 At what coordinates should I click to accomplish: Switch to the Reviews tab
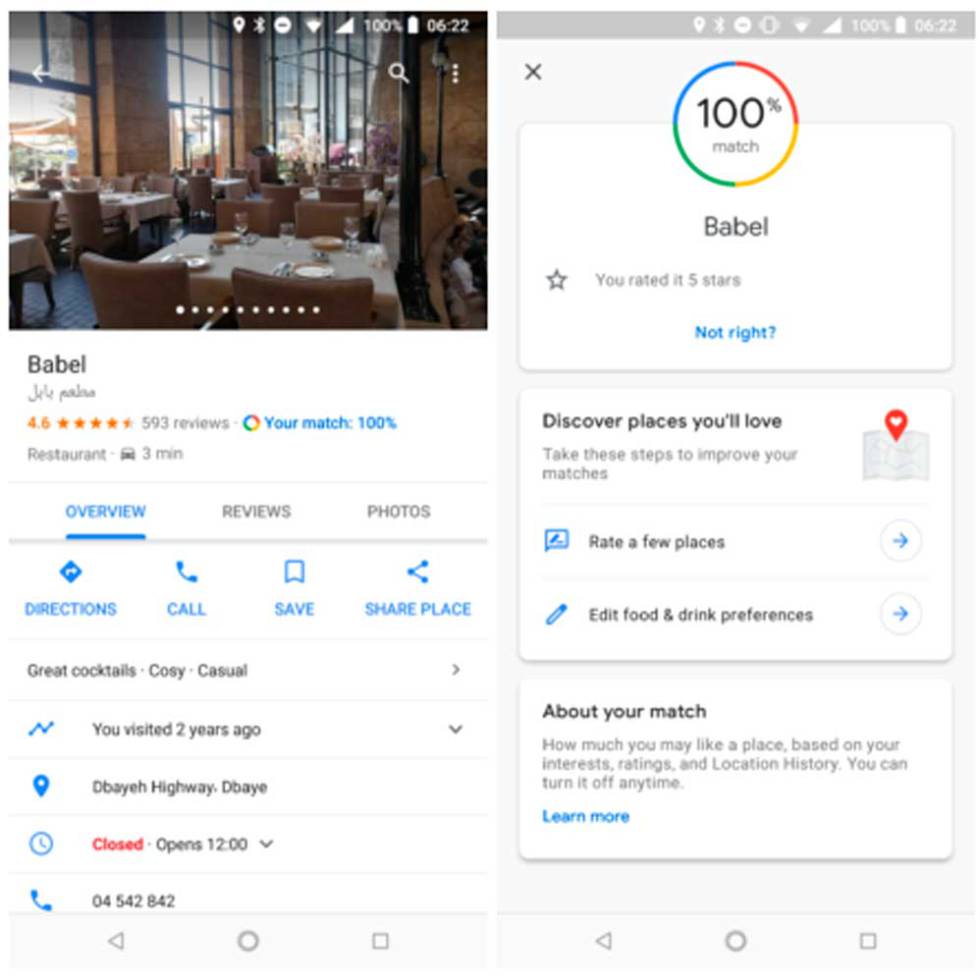tap(256, 511)
